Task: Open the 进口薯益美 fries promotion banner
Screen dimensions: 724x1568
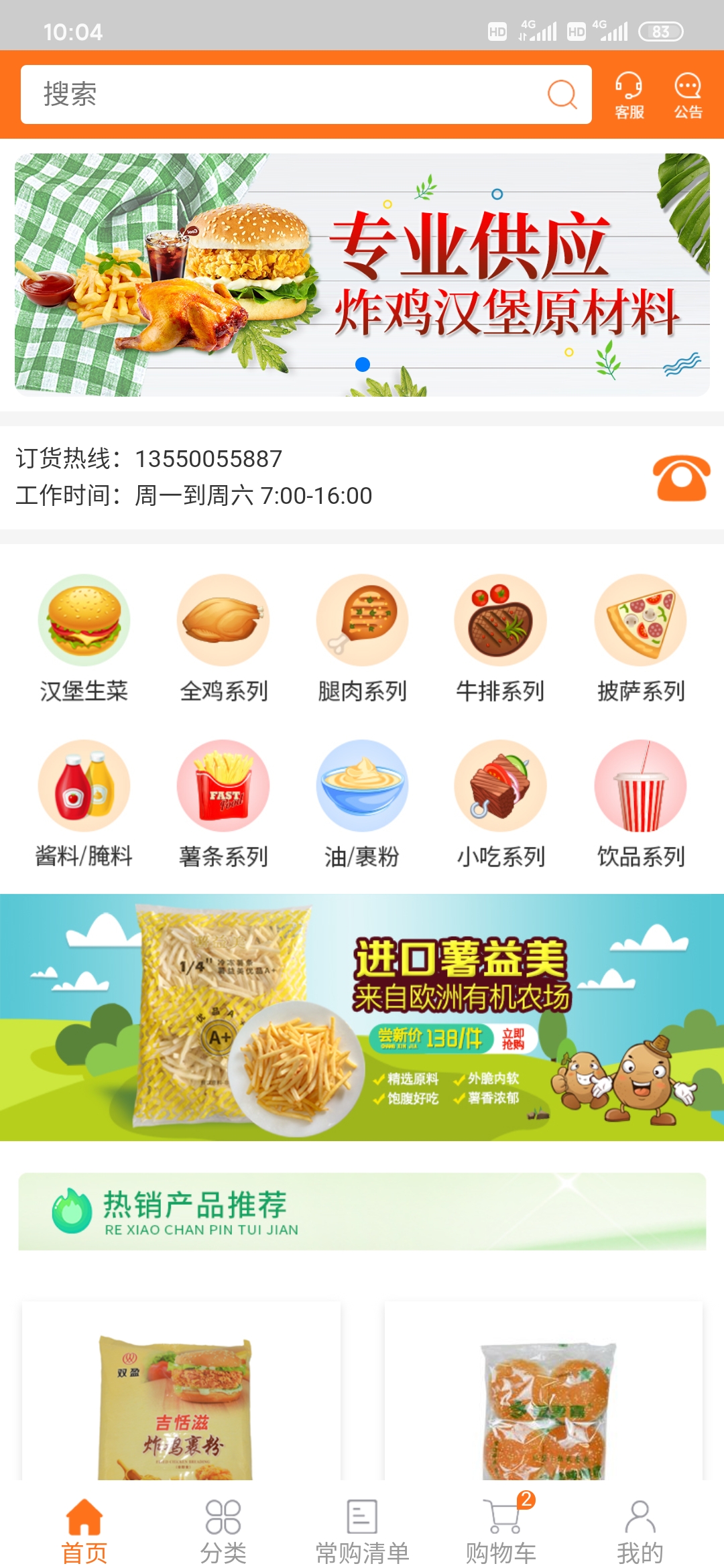Action: (362, 1017)
